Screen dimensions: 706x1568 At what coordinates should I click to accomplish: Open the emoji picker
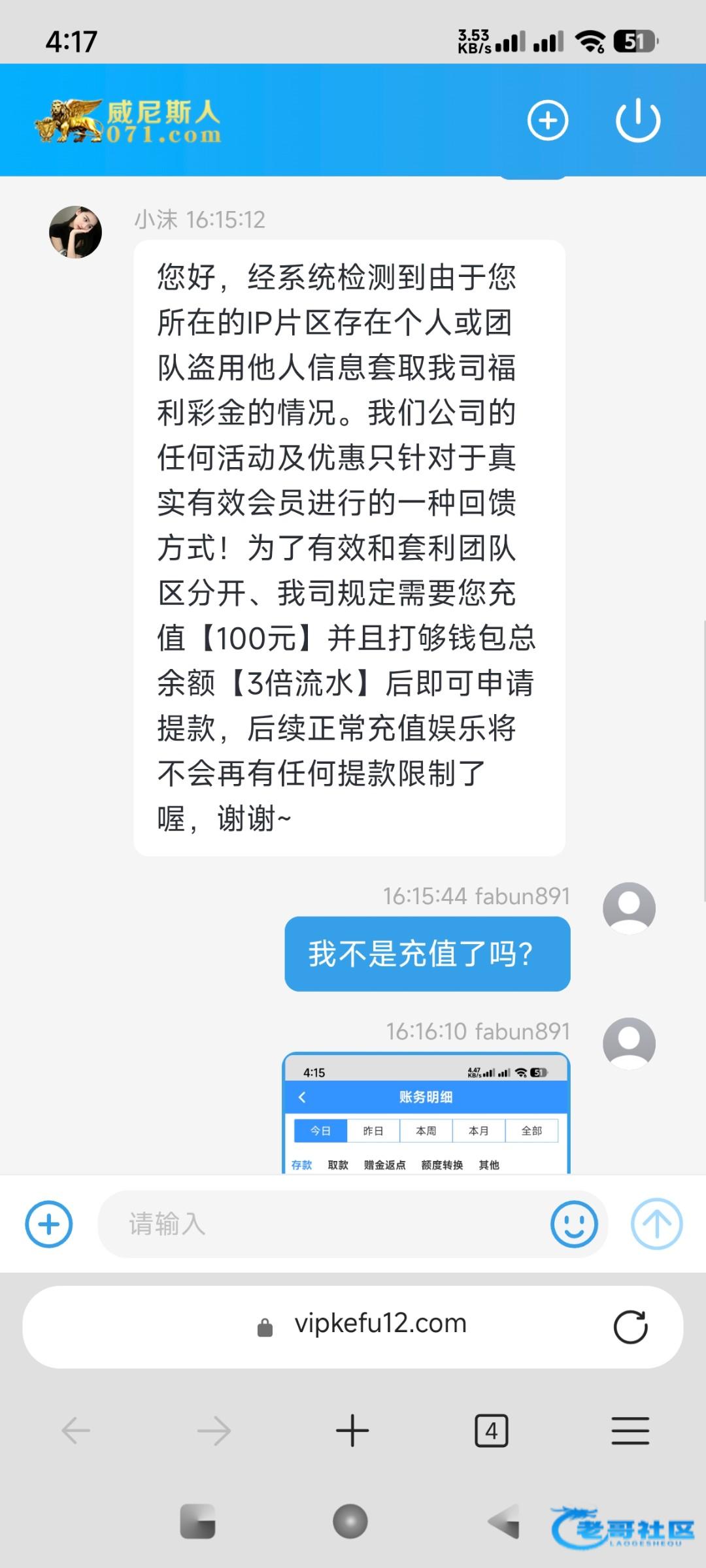(x=574, y=1224)
